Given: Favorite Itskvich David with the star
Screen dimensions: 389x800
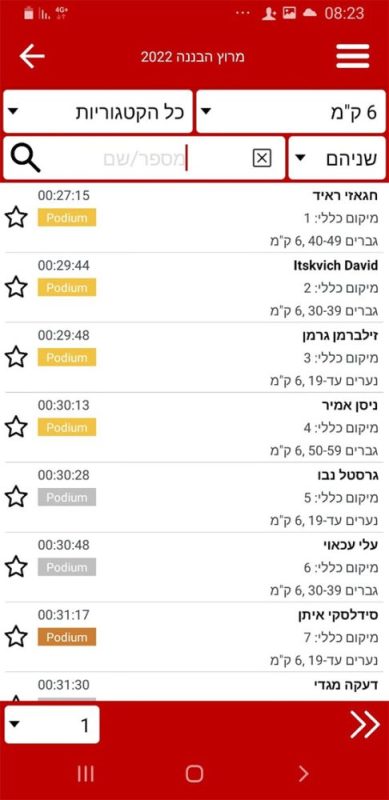Looking at the screenshot, I should click(x=16, y=287).
